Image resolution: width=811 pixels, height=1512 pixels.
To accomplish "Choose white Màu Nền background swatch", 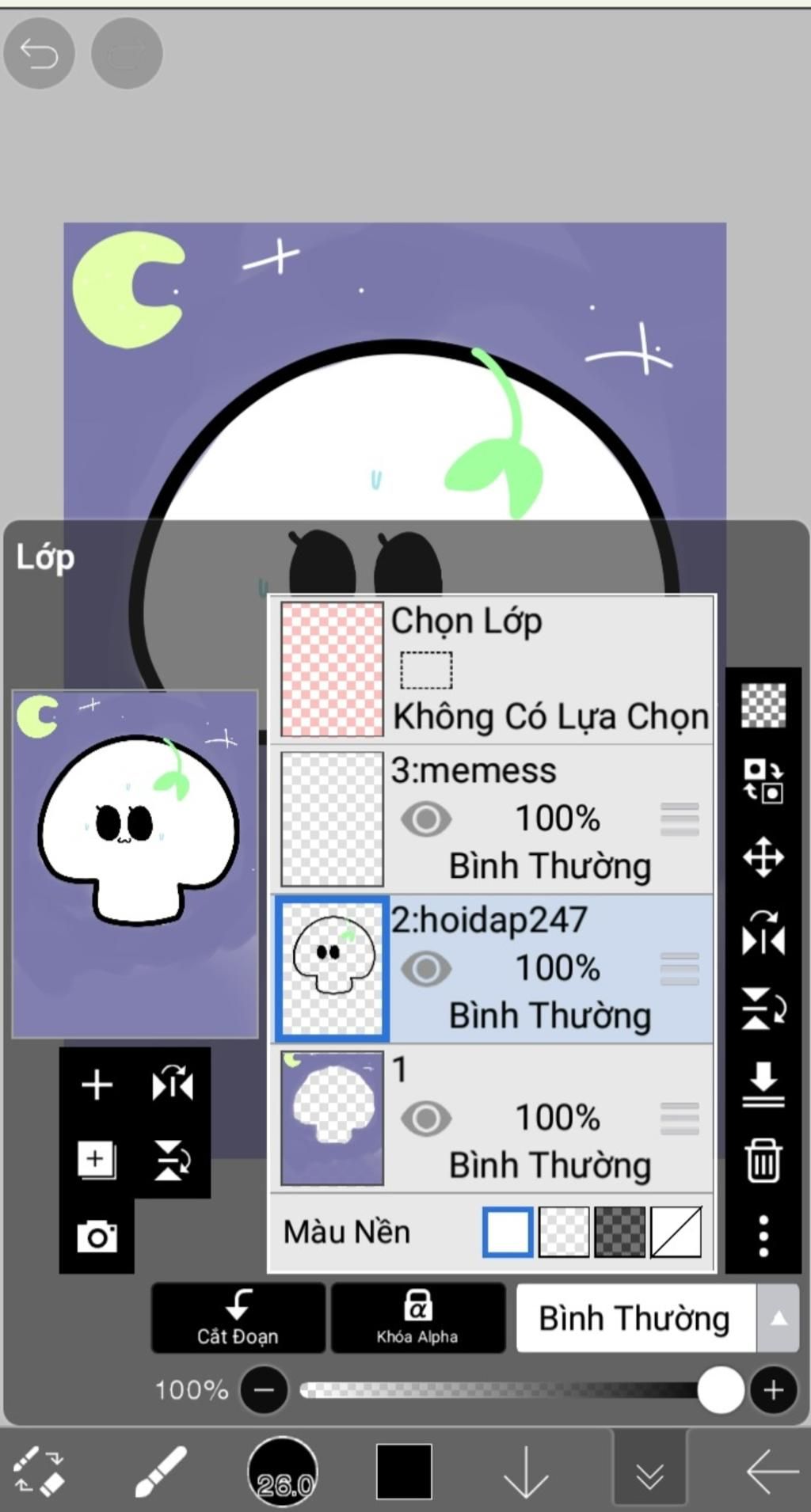I will [507, 1232].
